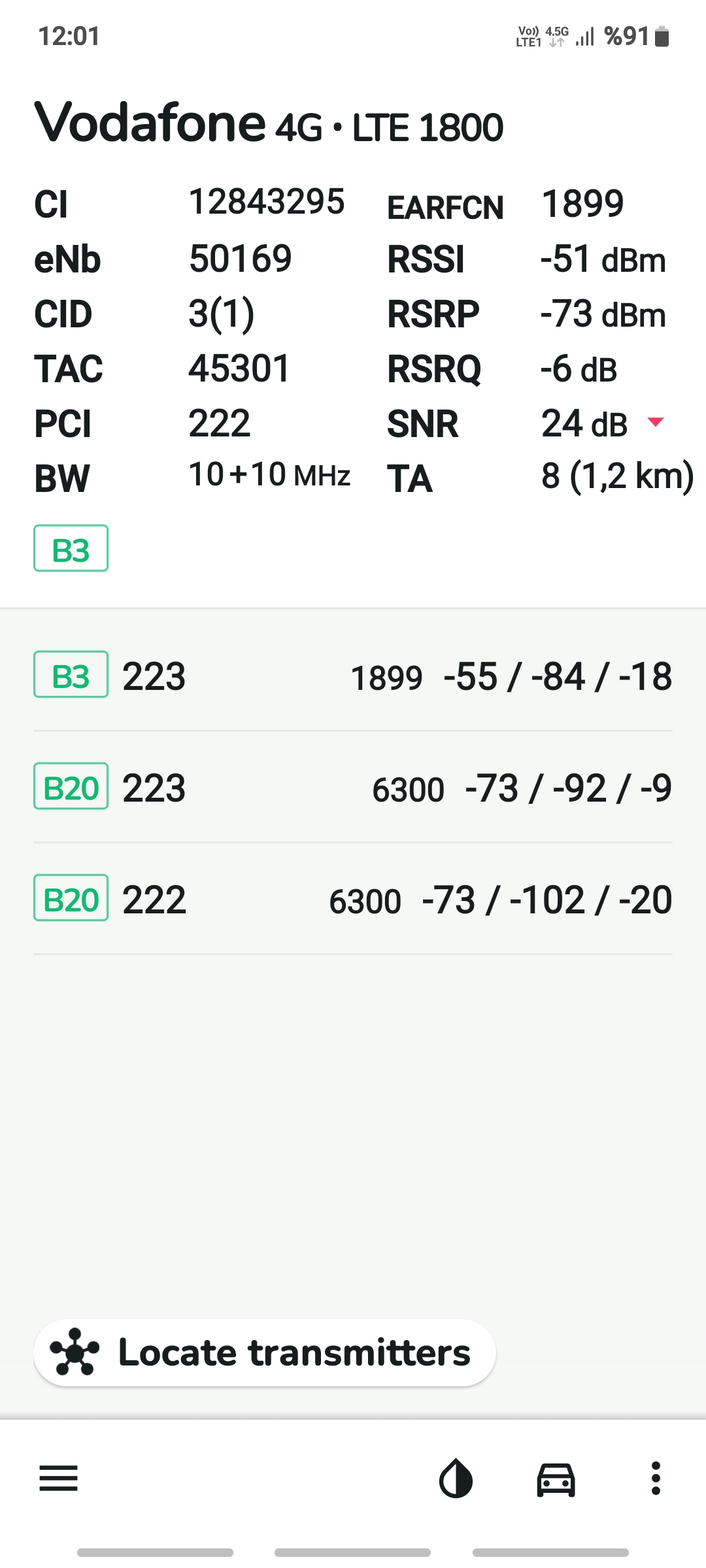Open the B3 neighbor cell 223 row
The image size is (706, 1568).
353,675
